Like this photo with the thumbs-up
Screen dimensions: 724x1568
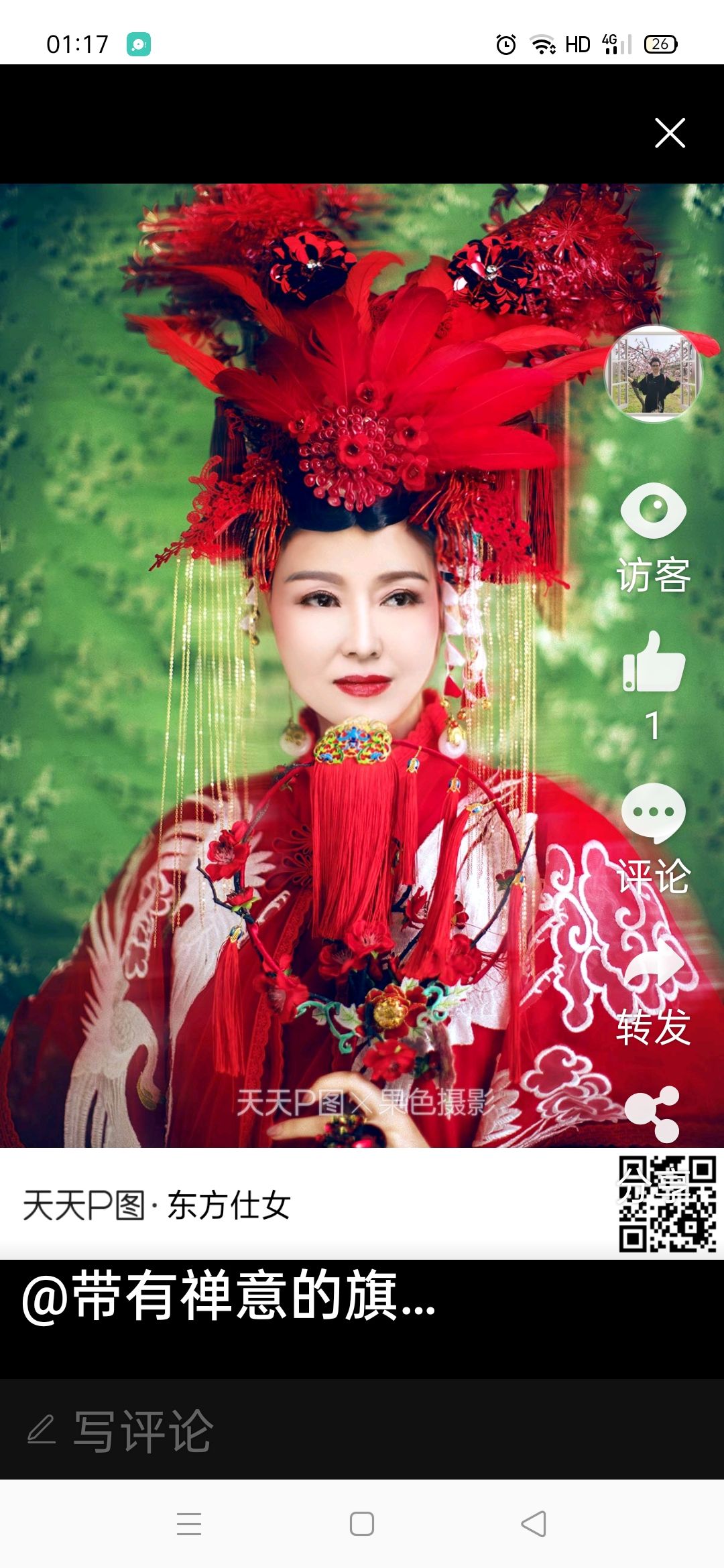pos(654,663)
